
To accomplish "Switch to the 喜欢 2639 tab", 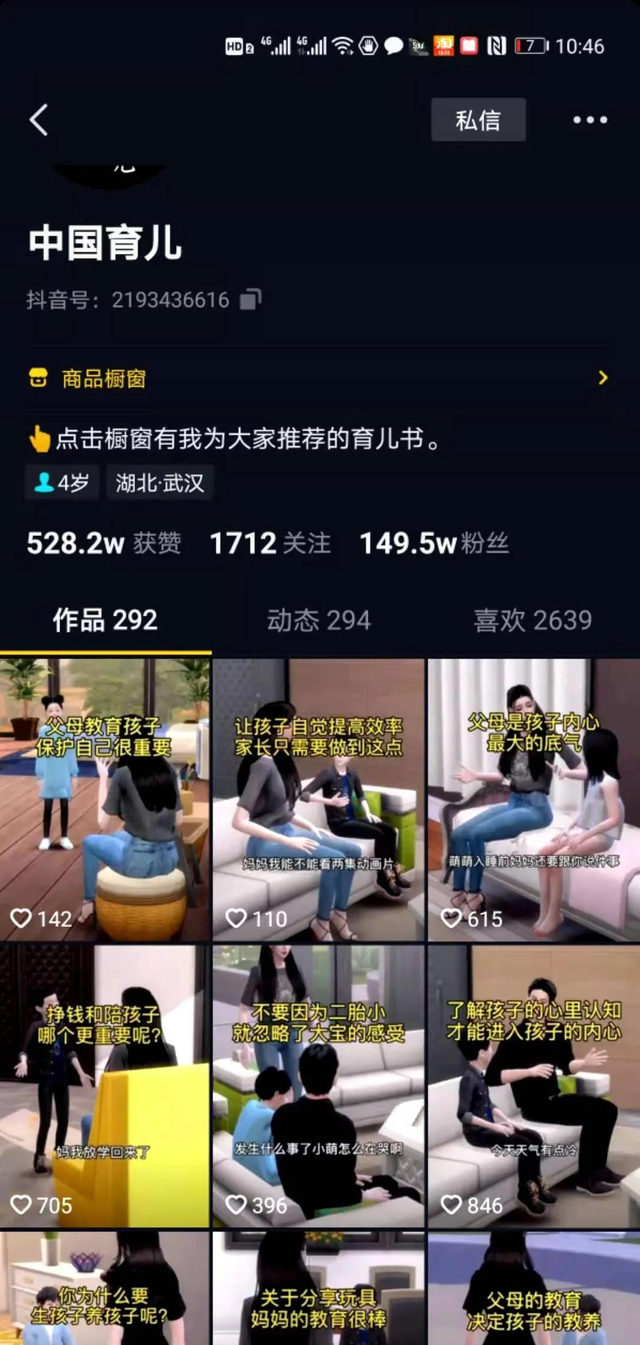I will tap(532, 620).
